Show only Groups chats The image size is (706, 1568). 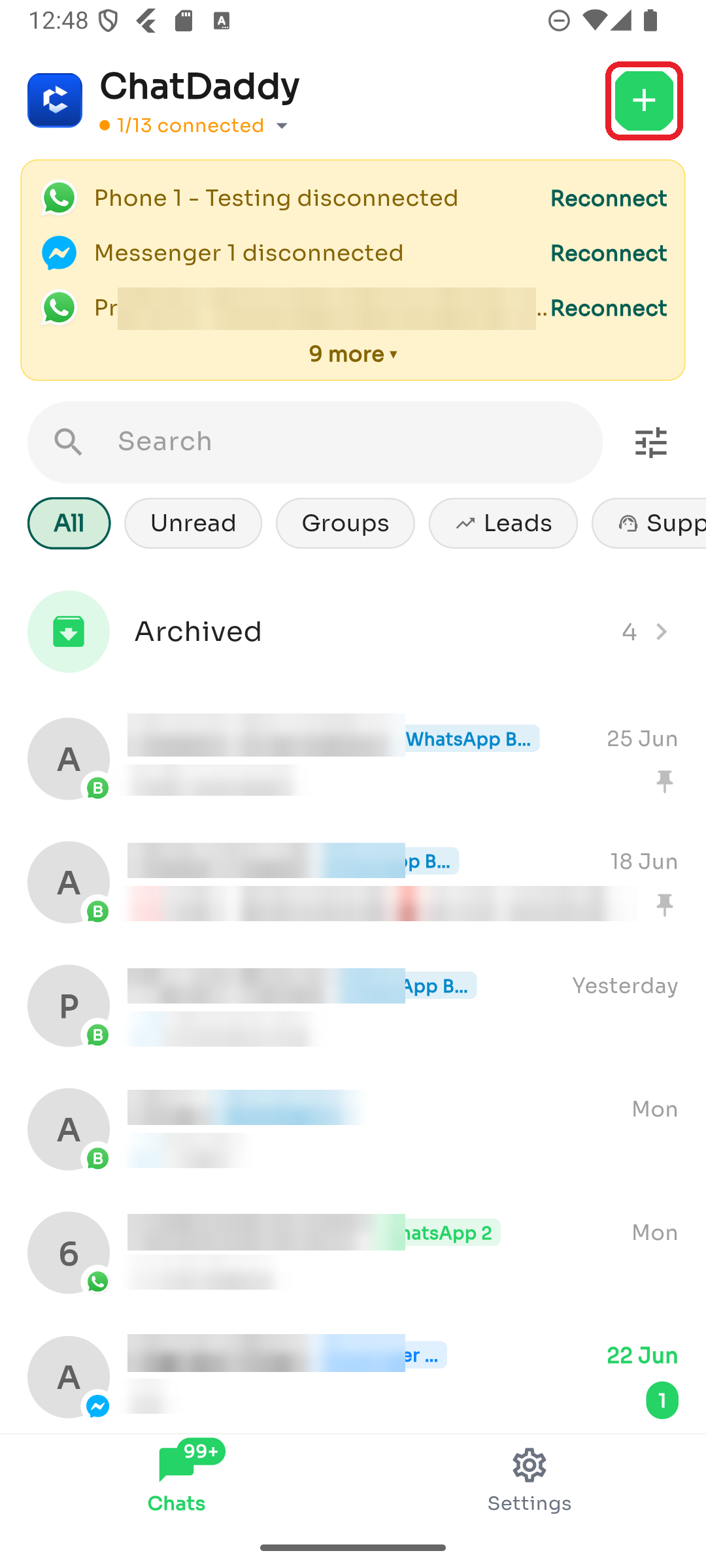click(345, 523)
